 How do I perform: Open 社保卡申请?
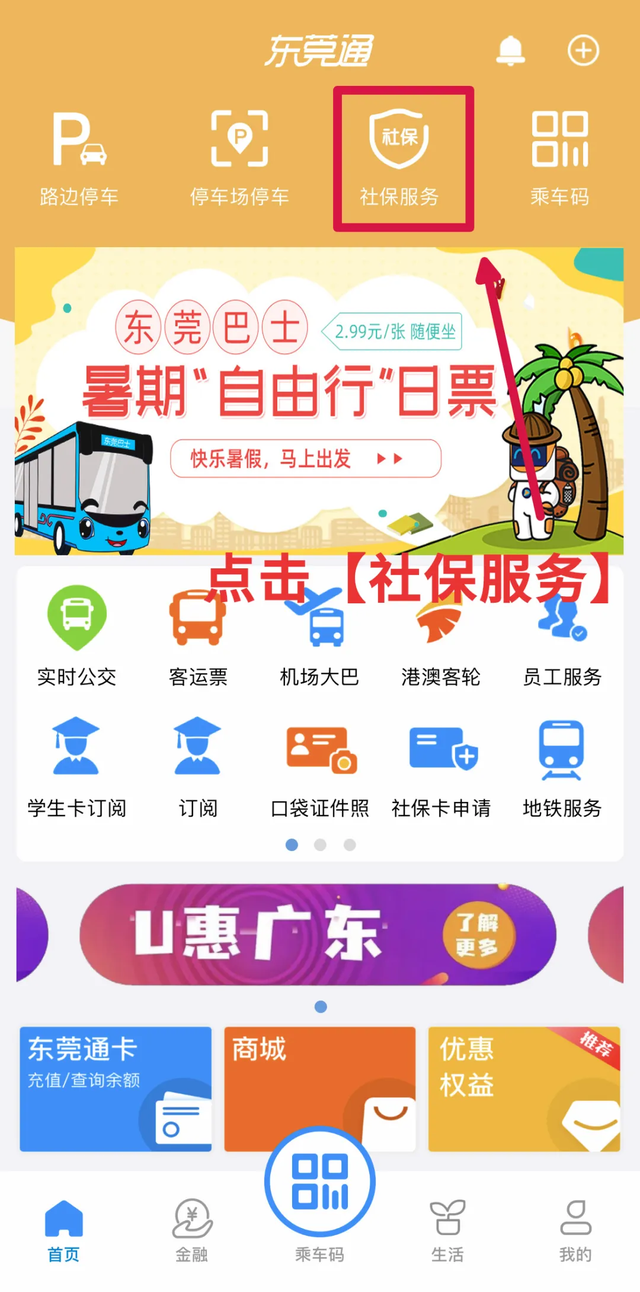click(441, 768)
